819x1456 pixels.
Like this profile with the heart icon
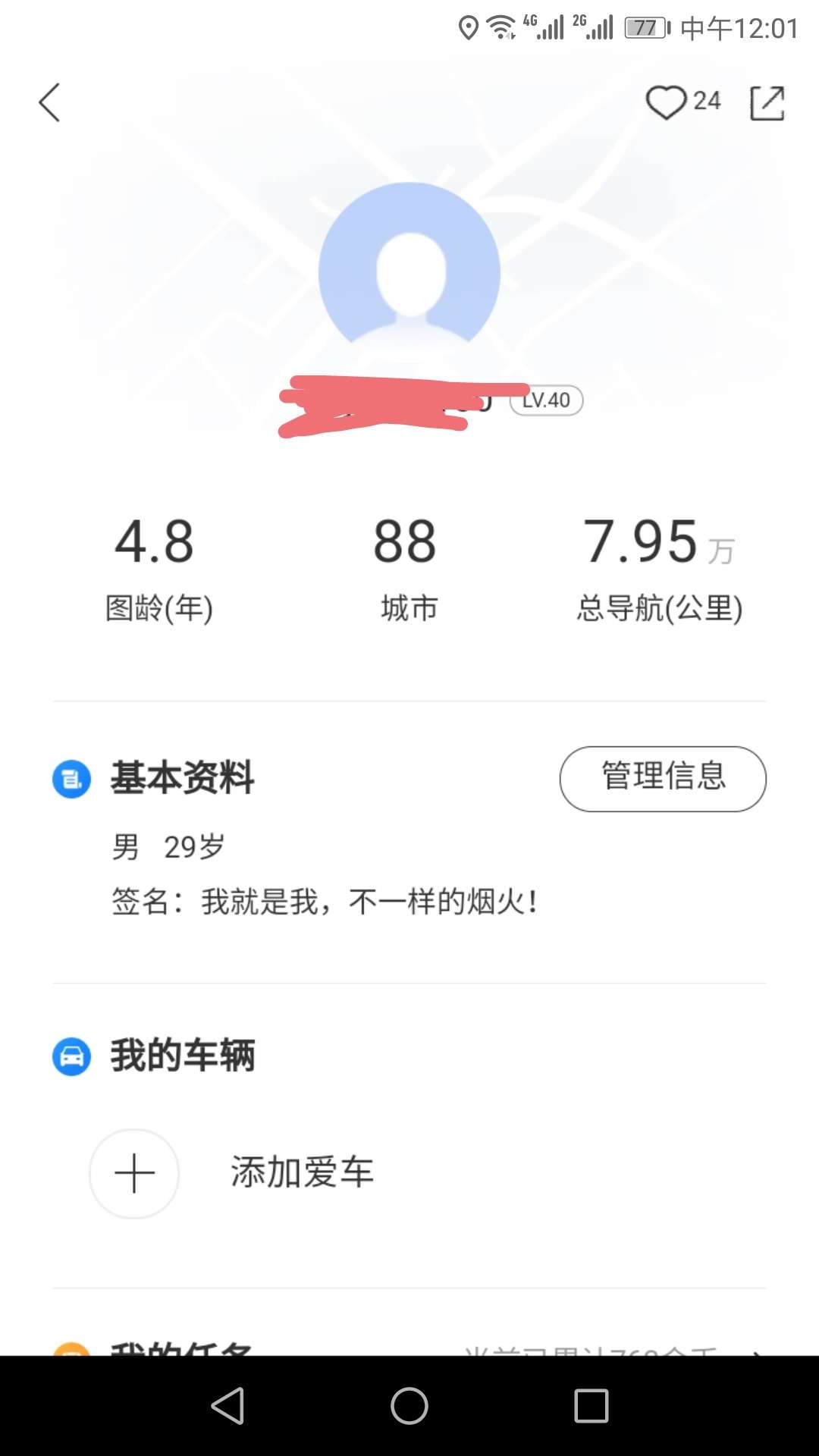666,102
